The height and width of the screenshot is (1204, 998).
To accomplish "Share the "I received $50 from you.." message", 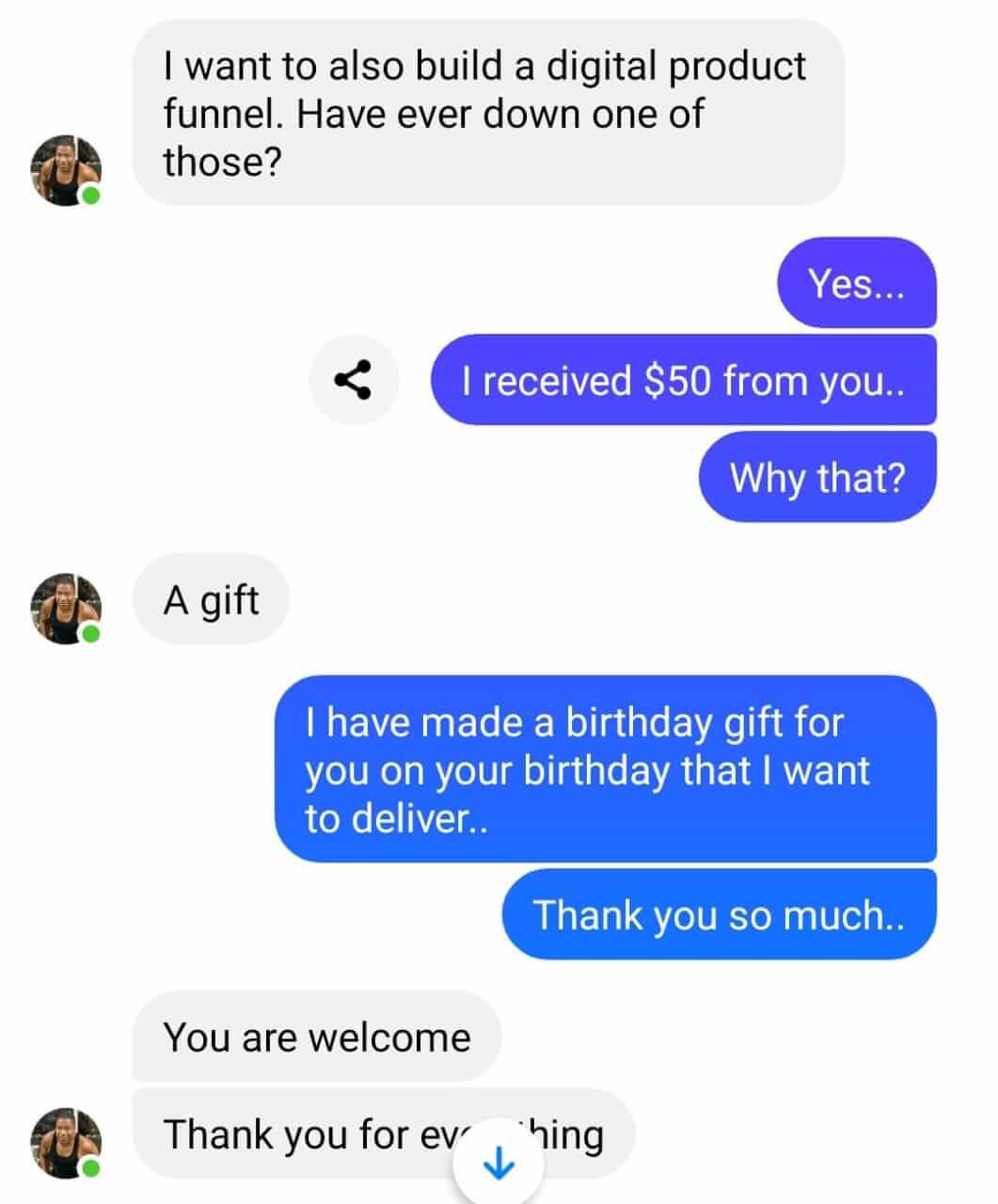I will [354, 380].
